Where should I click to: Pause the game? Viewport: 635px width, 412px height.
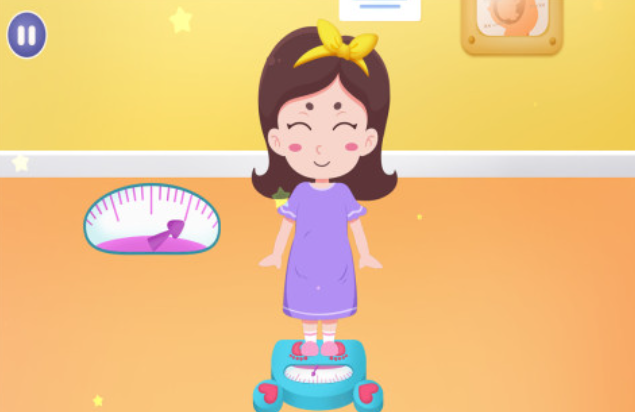(x=27, y=35)
